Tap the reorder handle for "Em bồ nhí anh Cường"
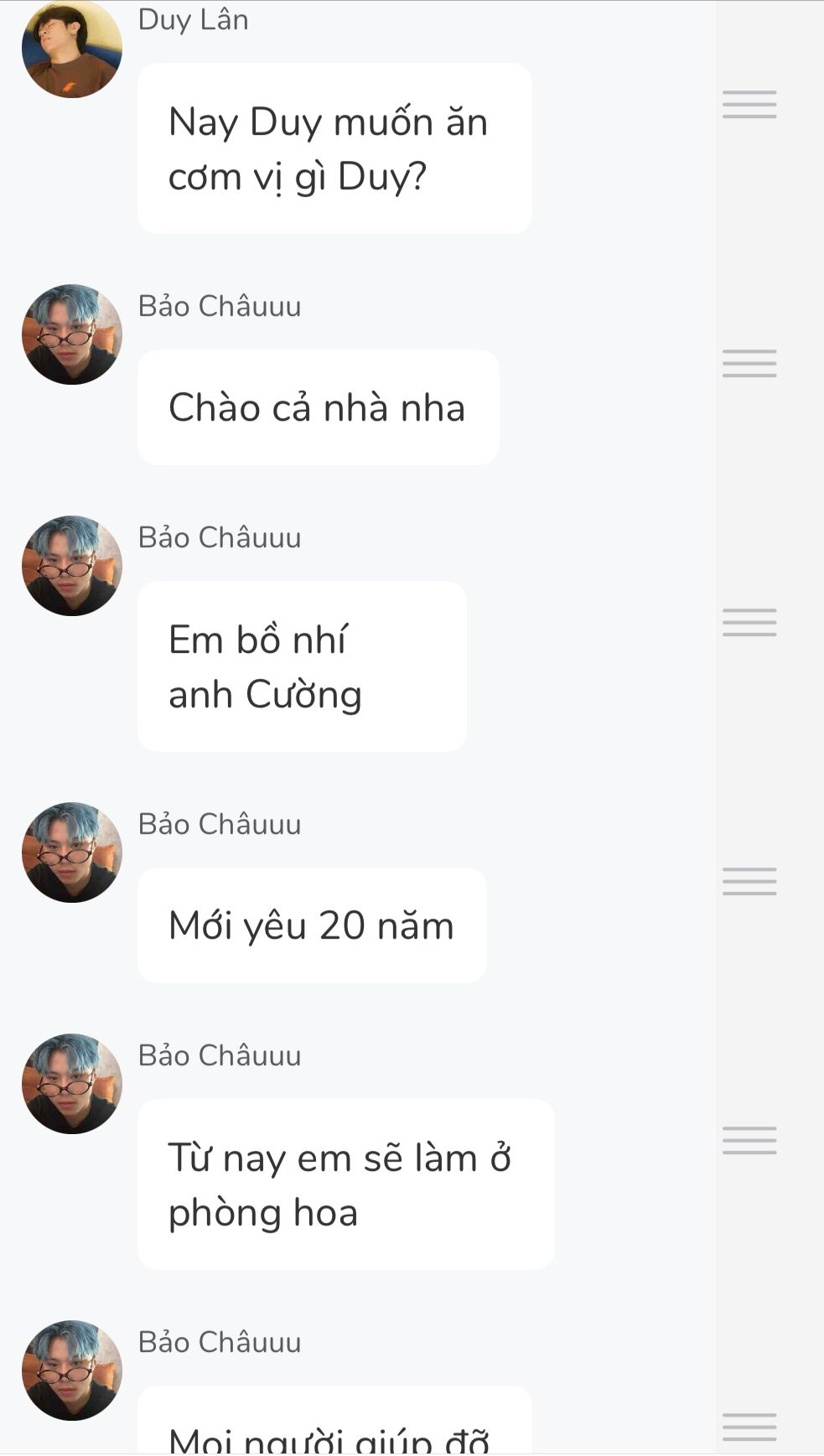The width and height of the screenshot is (824, 1456). [749, 623]
